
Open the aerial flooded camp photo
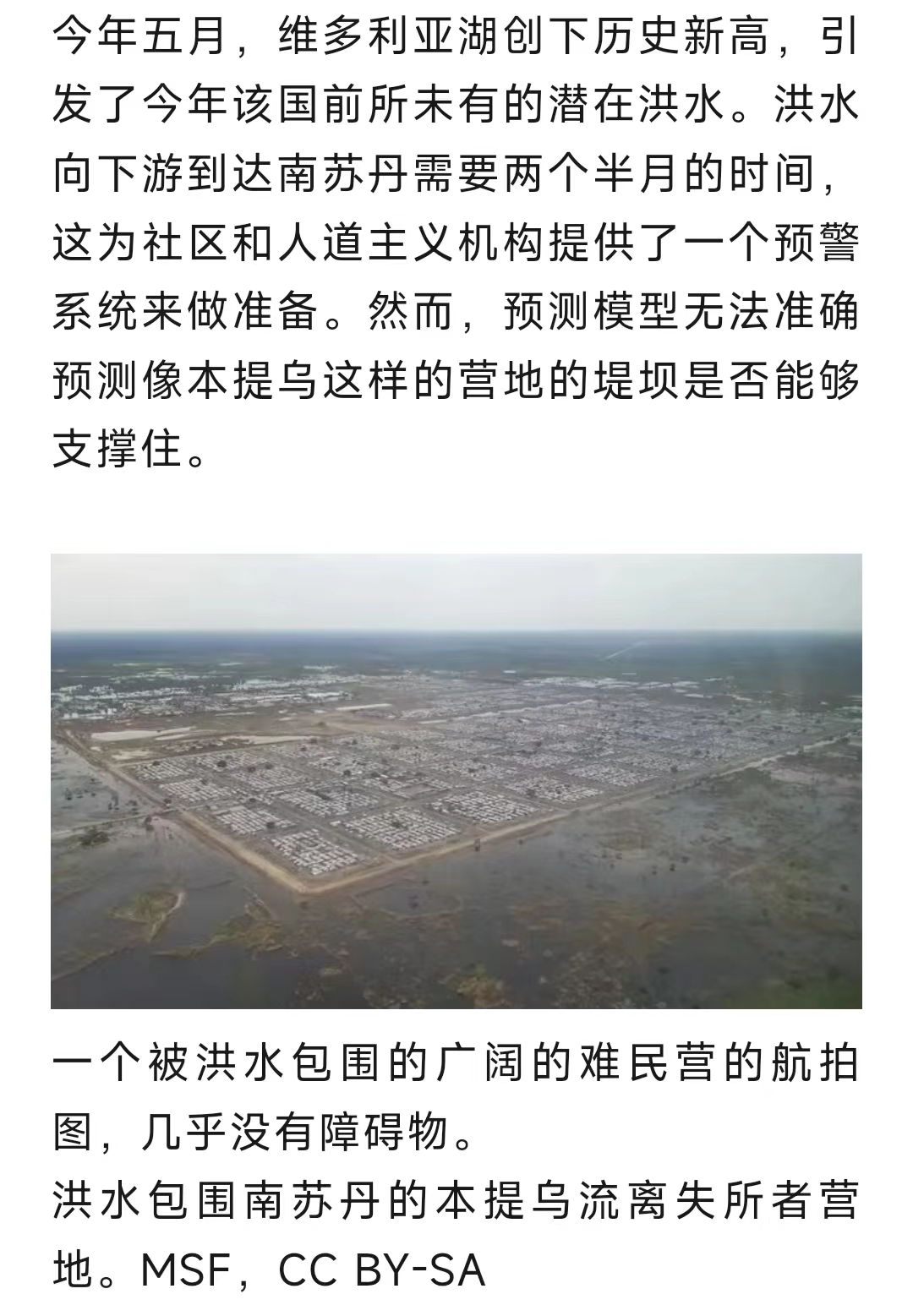[x=456, y=780]
